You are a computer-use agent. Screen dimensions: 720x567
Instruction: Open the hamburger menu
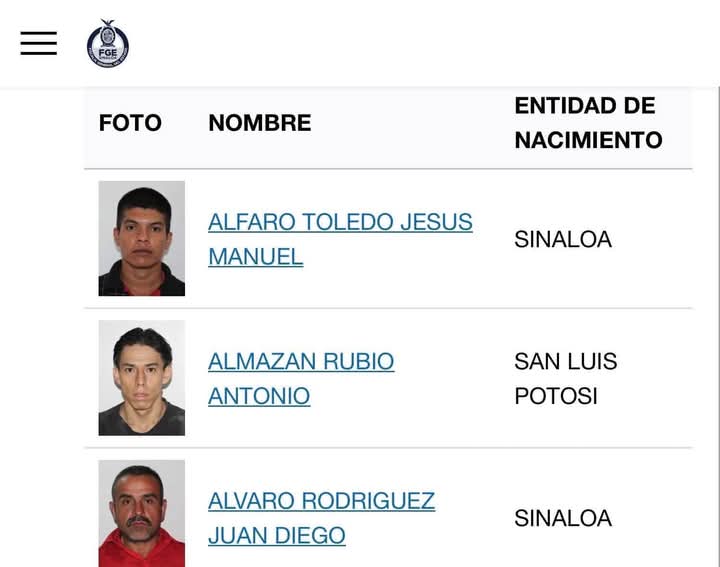coord(38,43)
